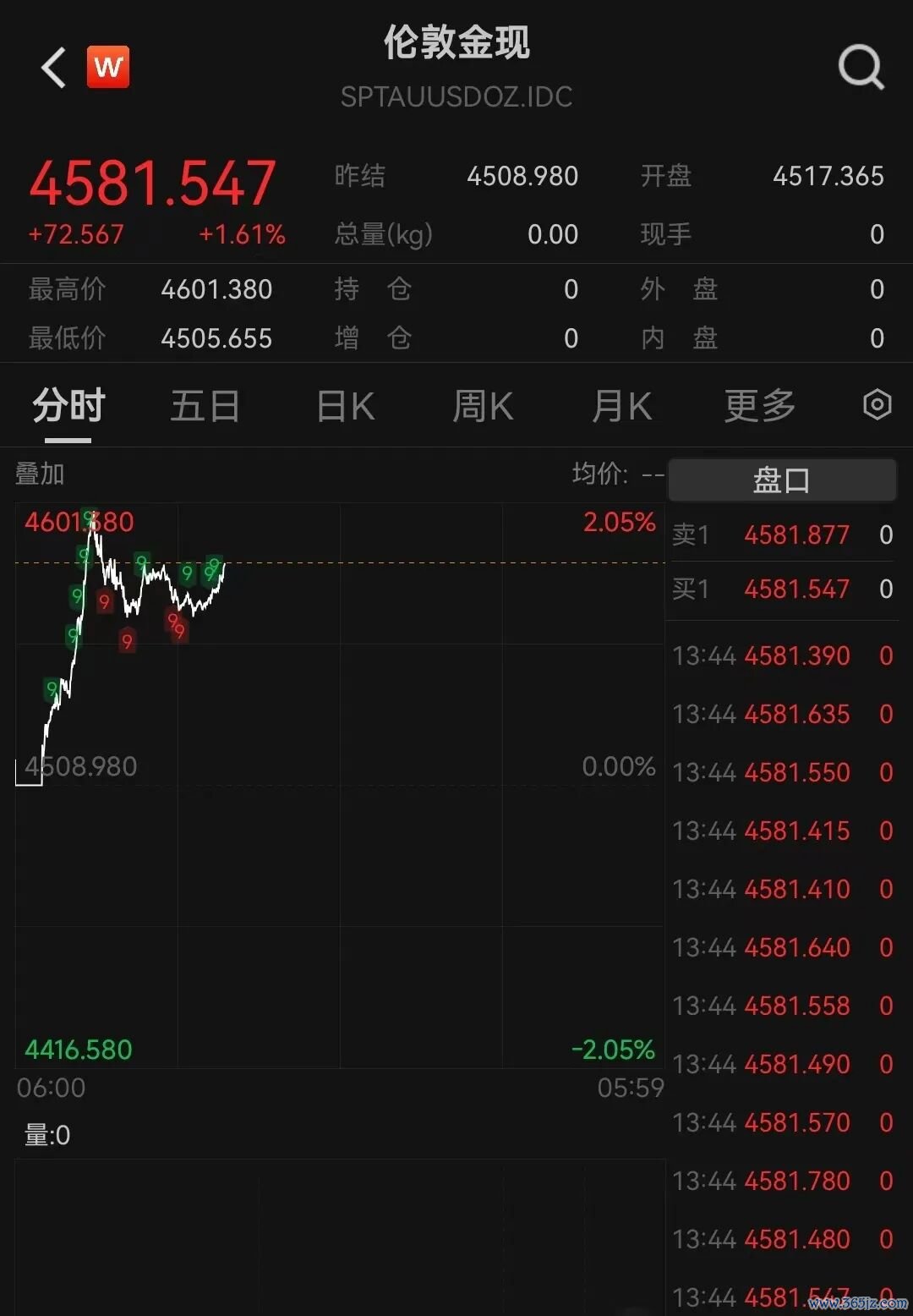Open the 更多 chart options
Viewport: 913px width, 1316px height.
tap(760, 406)
